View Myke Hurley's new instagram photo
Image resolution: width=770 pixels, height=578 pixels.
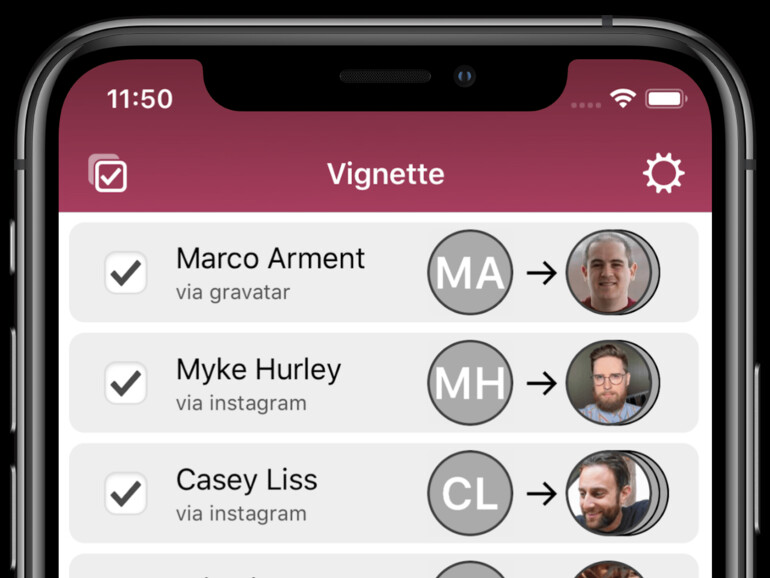[x=609, y=383]
